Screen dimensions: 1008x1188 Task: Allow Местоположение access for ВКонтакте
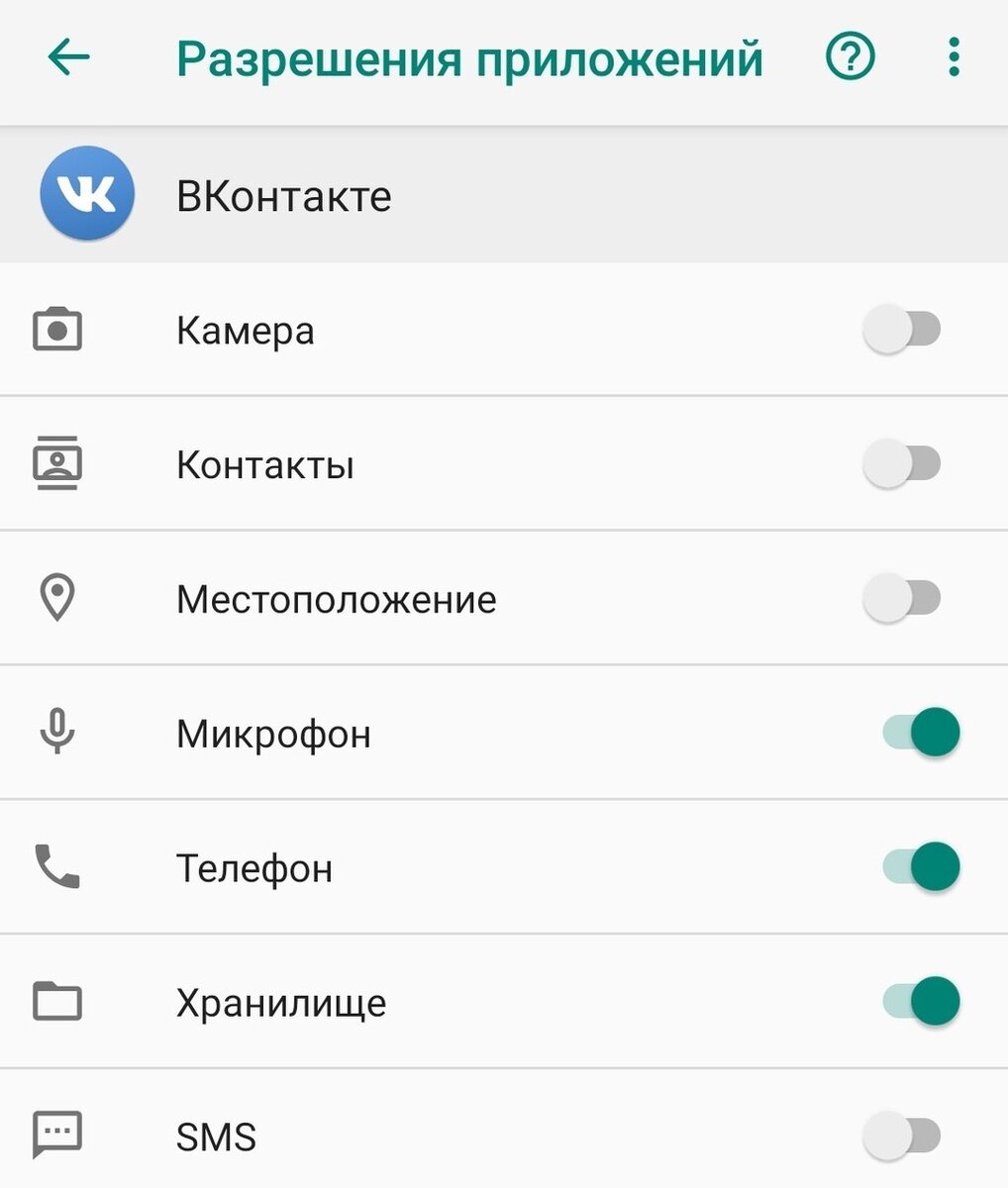(901, 598)
